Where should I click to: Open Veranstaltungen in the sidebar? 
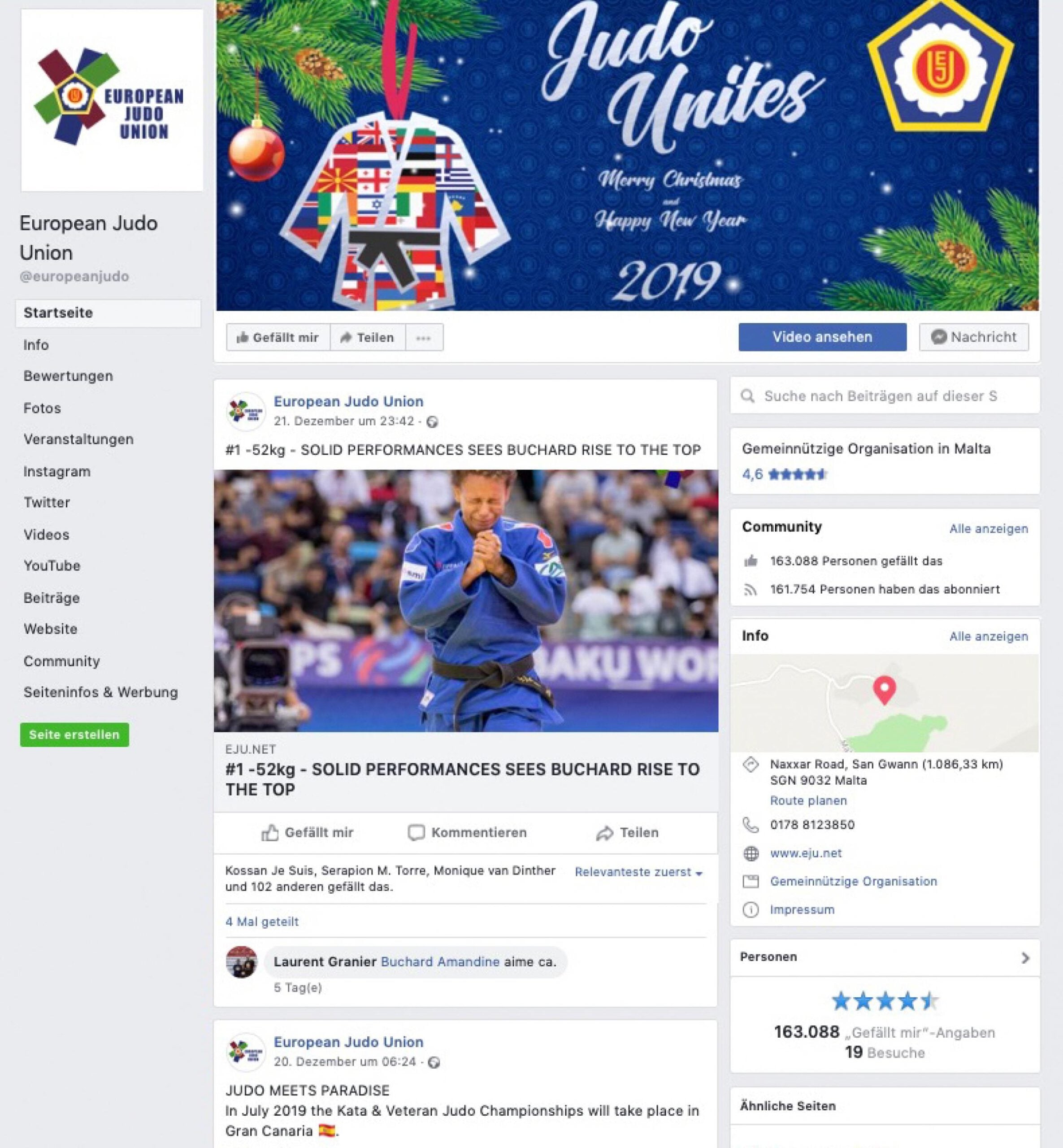78,439
